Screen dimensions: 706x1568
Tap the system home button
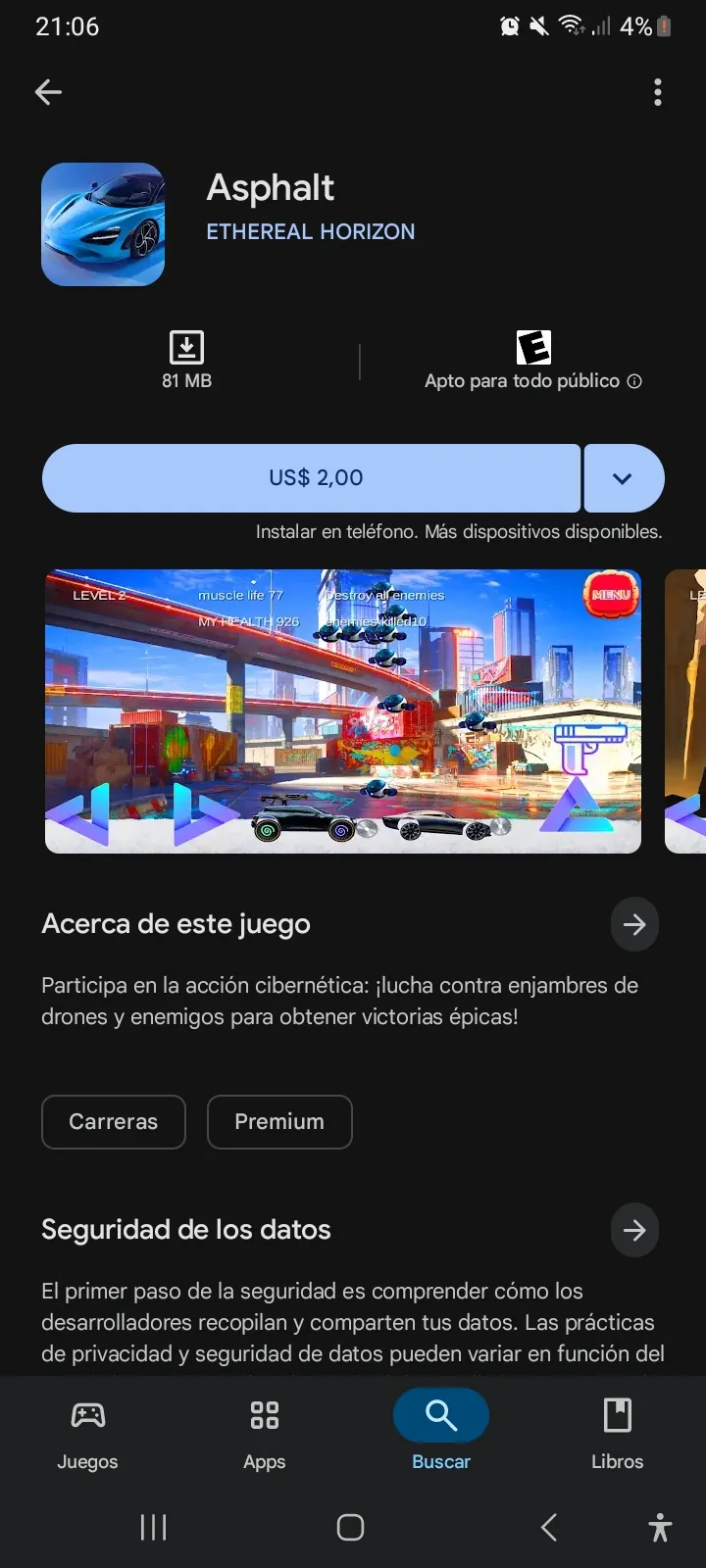pyautogui.click(x=351, y=1527)
